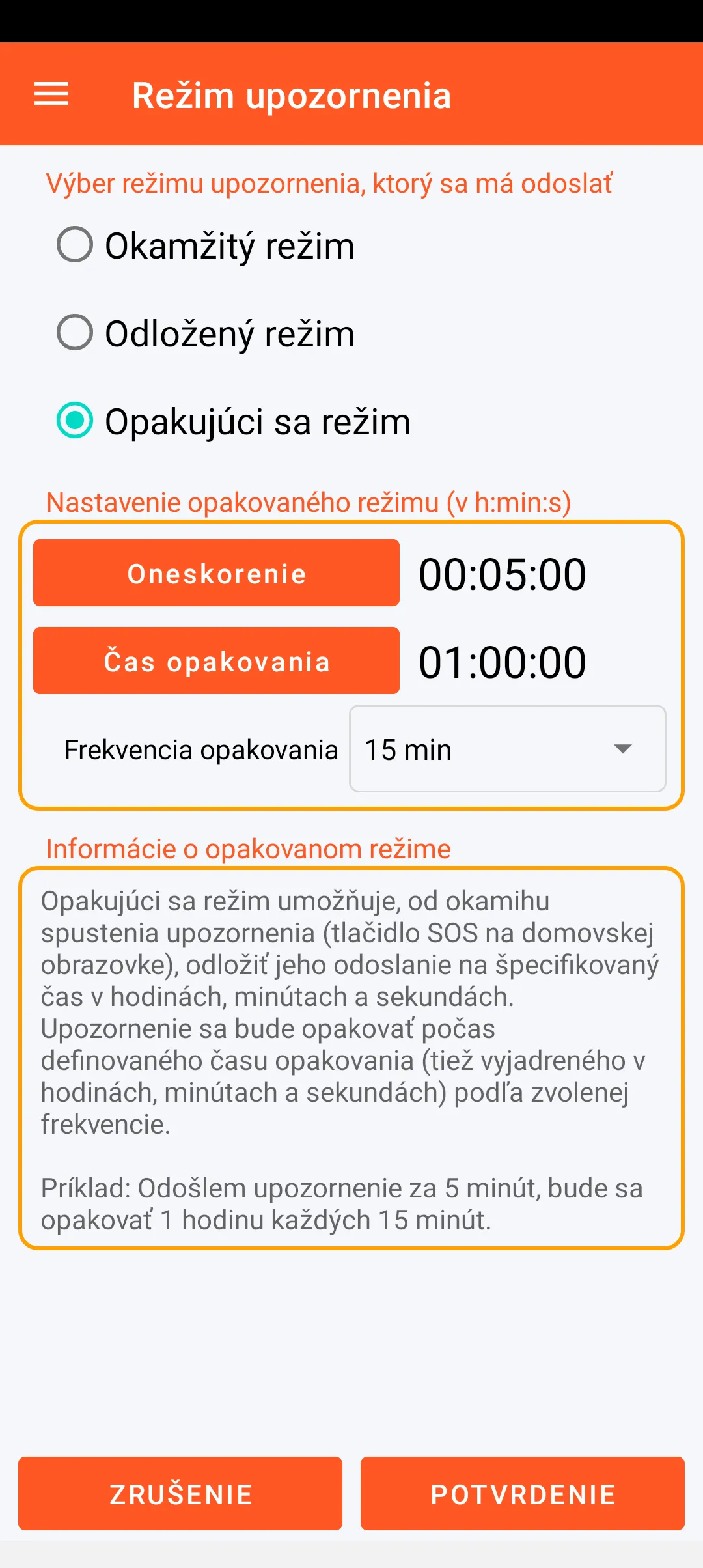The width and height of the screenshot is (703, 1568).
Task: Tap the Oneskorenie button
Action: (x=216, y=573)
